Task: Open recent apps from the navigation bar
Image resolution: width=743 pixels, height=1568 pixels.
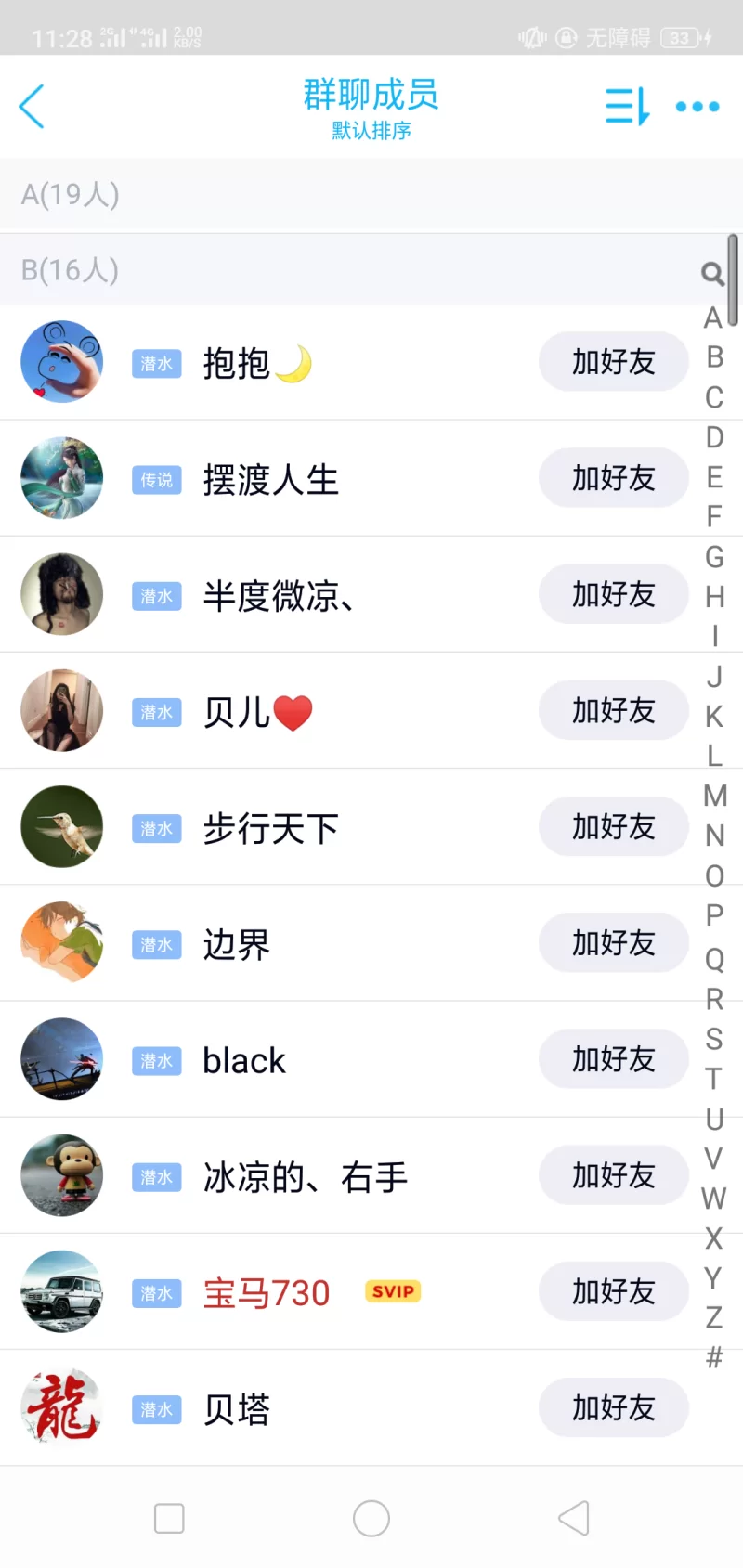Action: (169, 1519)
